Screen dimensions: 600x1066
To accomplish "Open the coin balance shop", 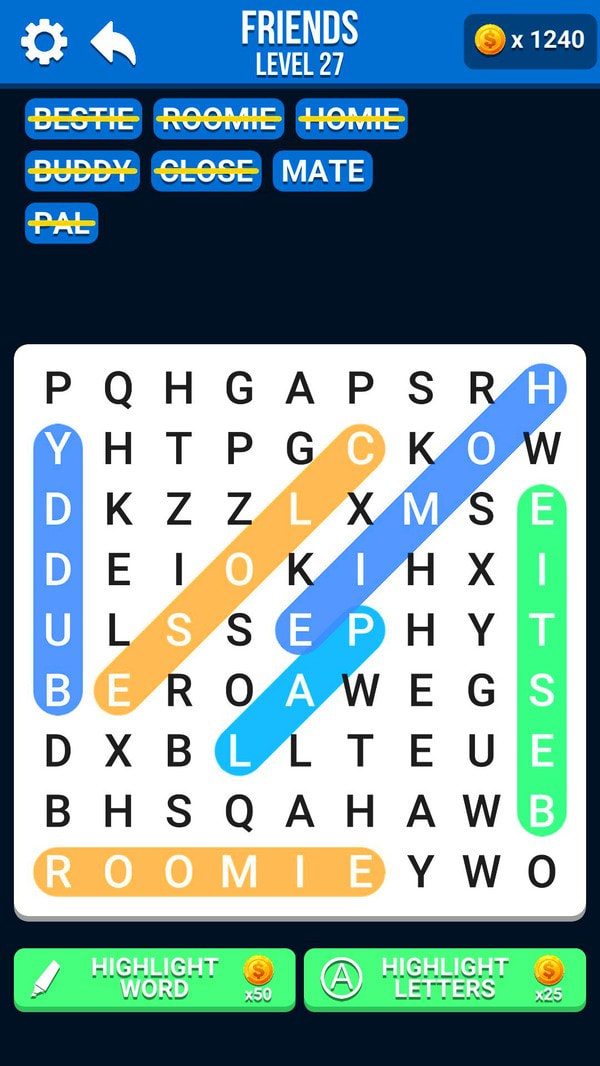I will (529, 41).
